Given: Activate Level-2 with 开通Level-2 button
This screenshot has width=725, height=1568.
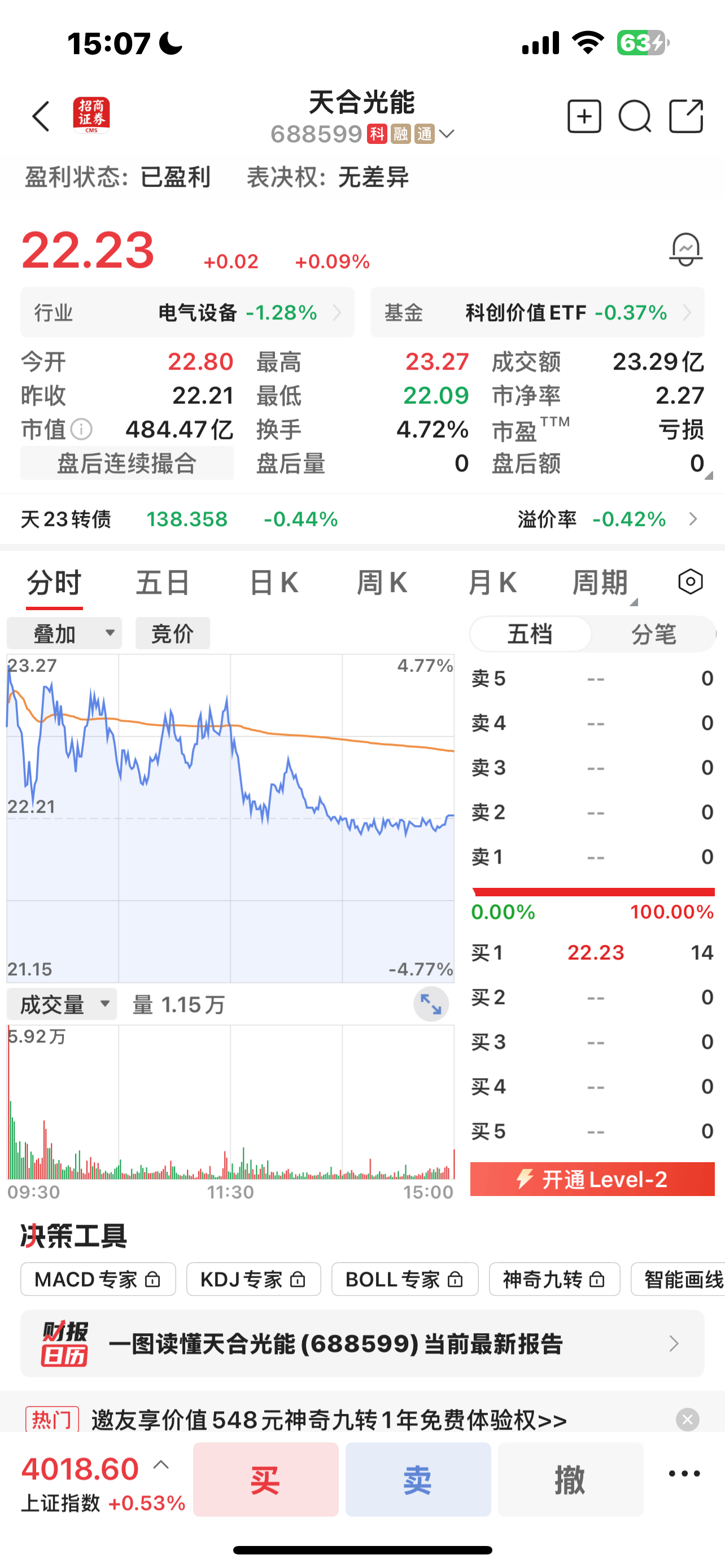Looking at the screenshot, I should (x=592, y=1179).
